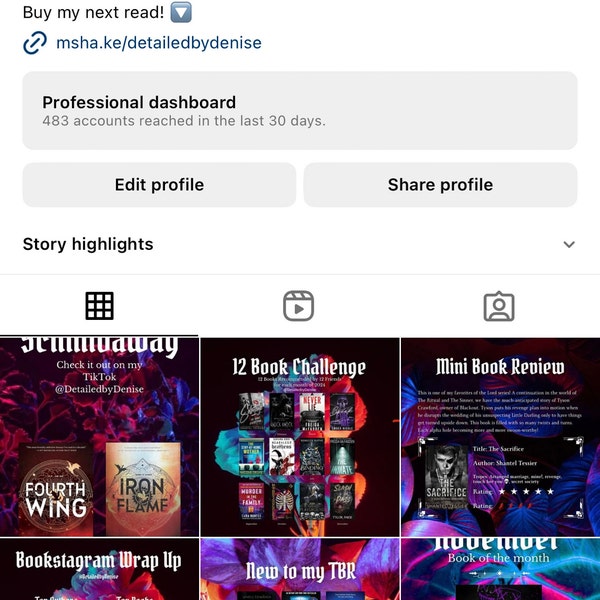The width and height of the screenshot is (600, 600).
Task: Open the Bookstagram Wrap Up post
Action: pos(99,569)
